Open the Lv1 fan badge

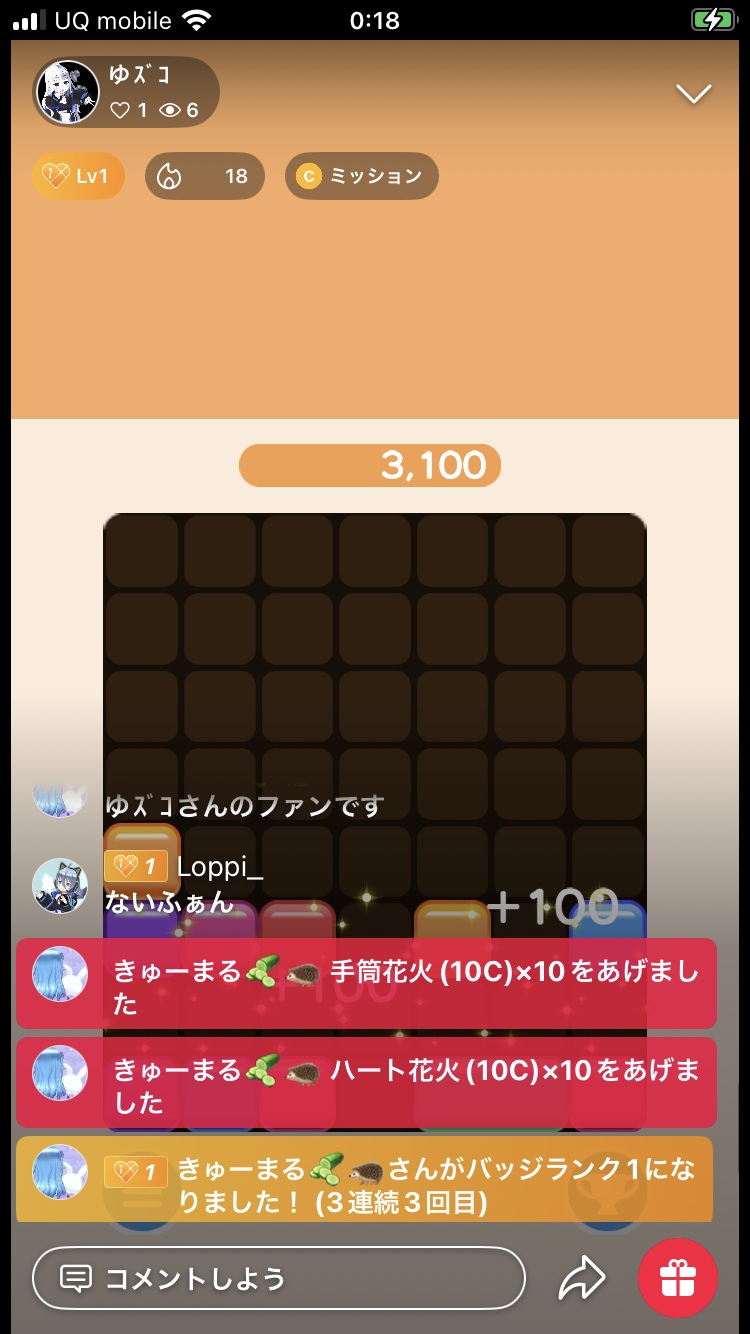(79, 177)
